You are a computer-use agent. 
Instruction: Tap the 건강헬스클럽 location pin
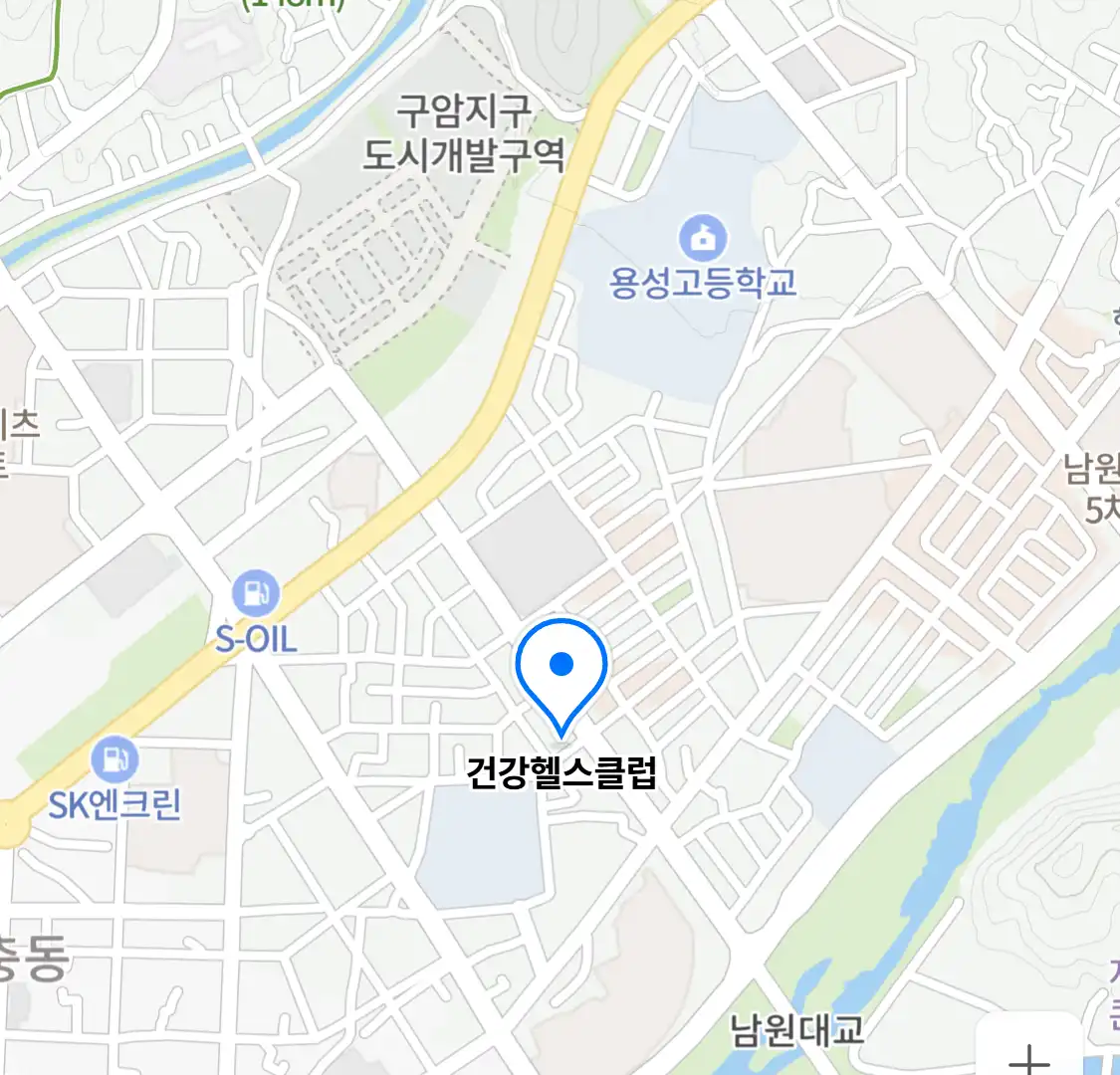click(x=561, y=669)
